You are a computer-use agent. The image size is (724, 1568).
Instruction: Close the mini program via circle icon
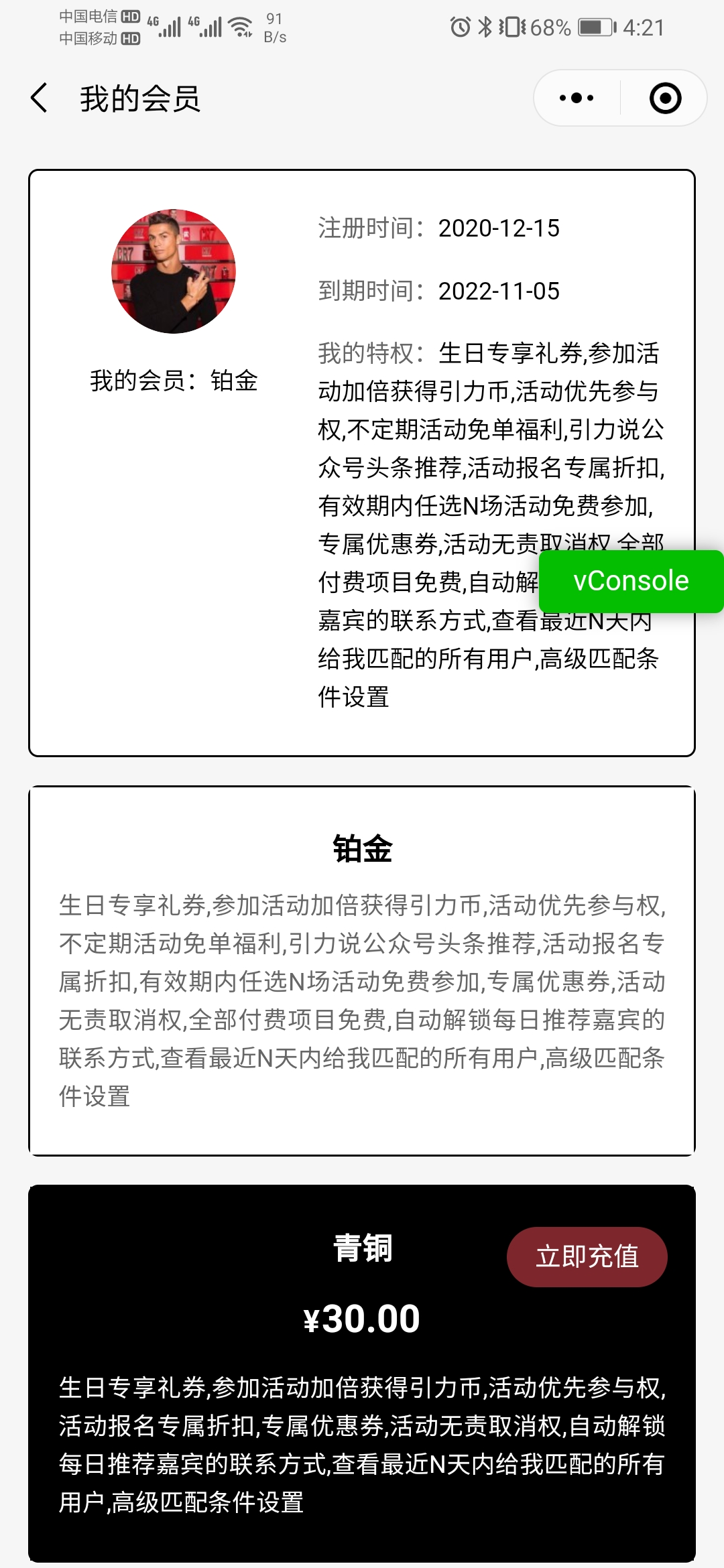pyautogui.click(x=665, y=98)
